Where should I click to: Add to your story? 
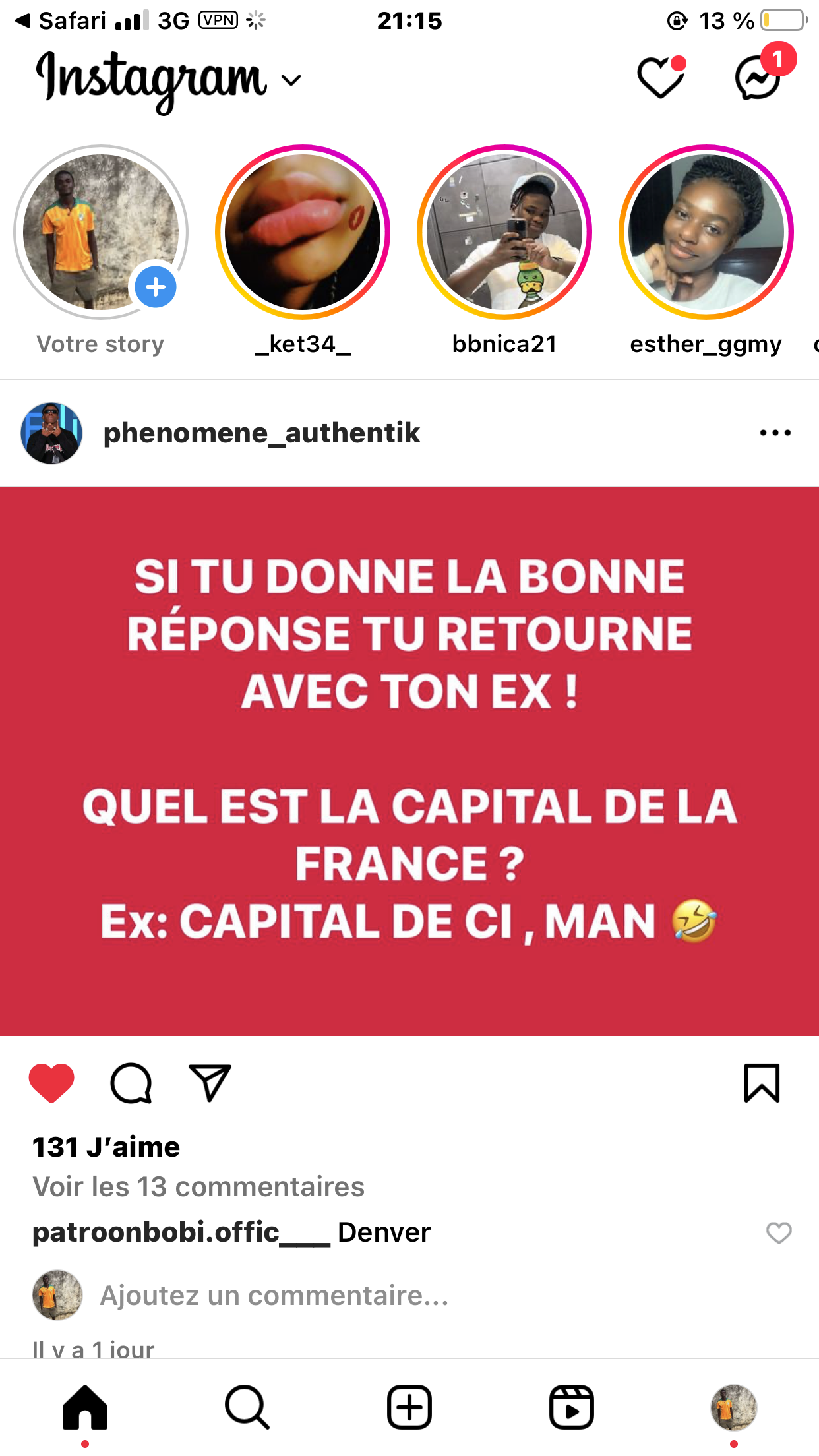[x=156, y=287]
